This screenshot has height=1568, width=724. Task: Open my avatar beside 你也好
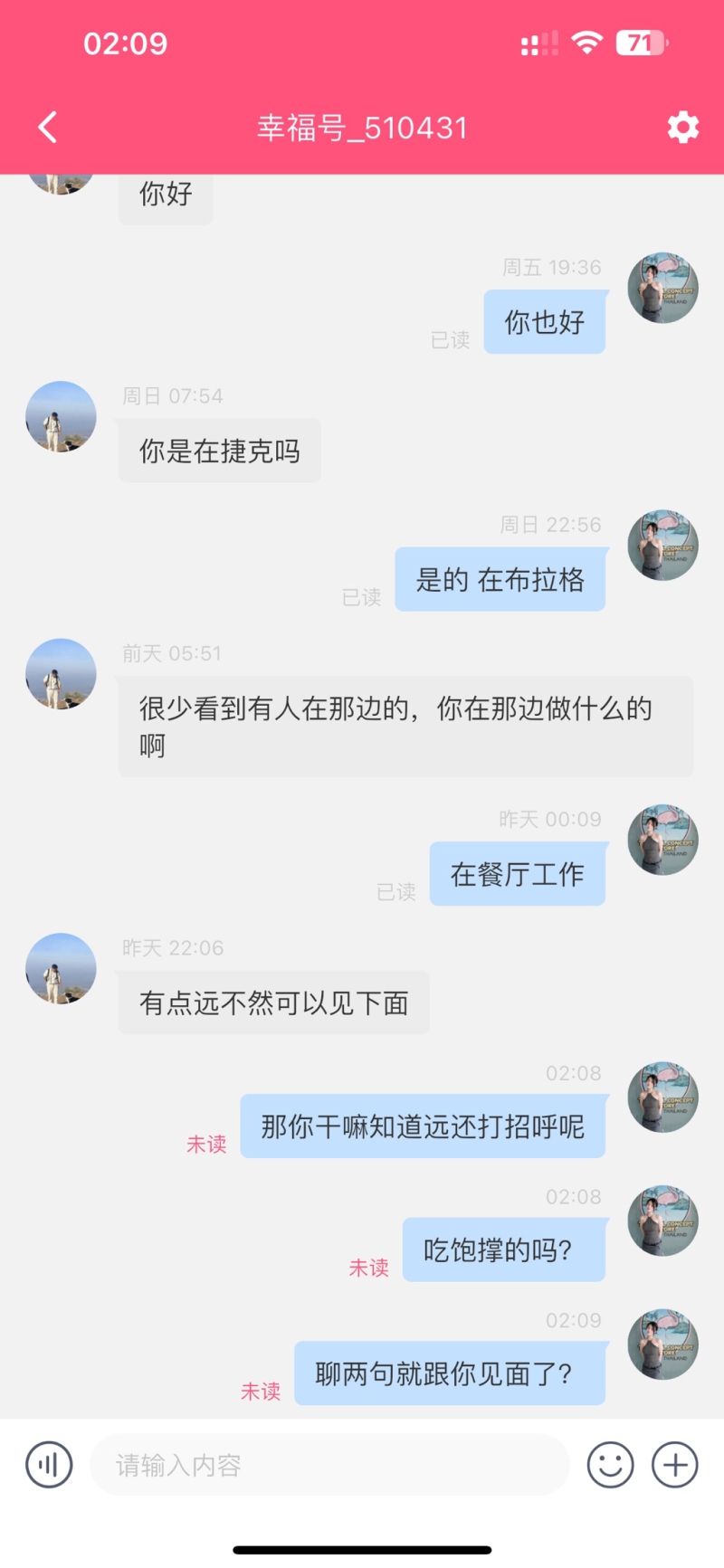point(662,288)
